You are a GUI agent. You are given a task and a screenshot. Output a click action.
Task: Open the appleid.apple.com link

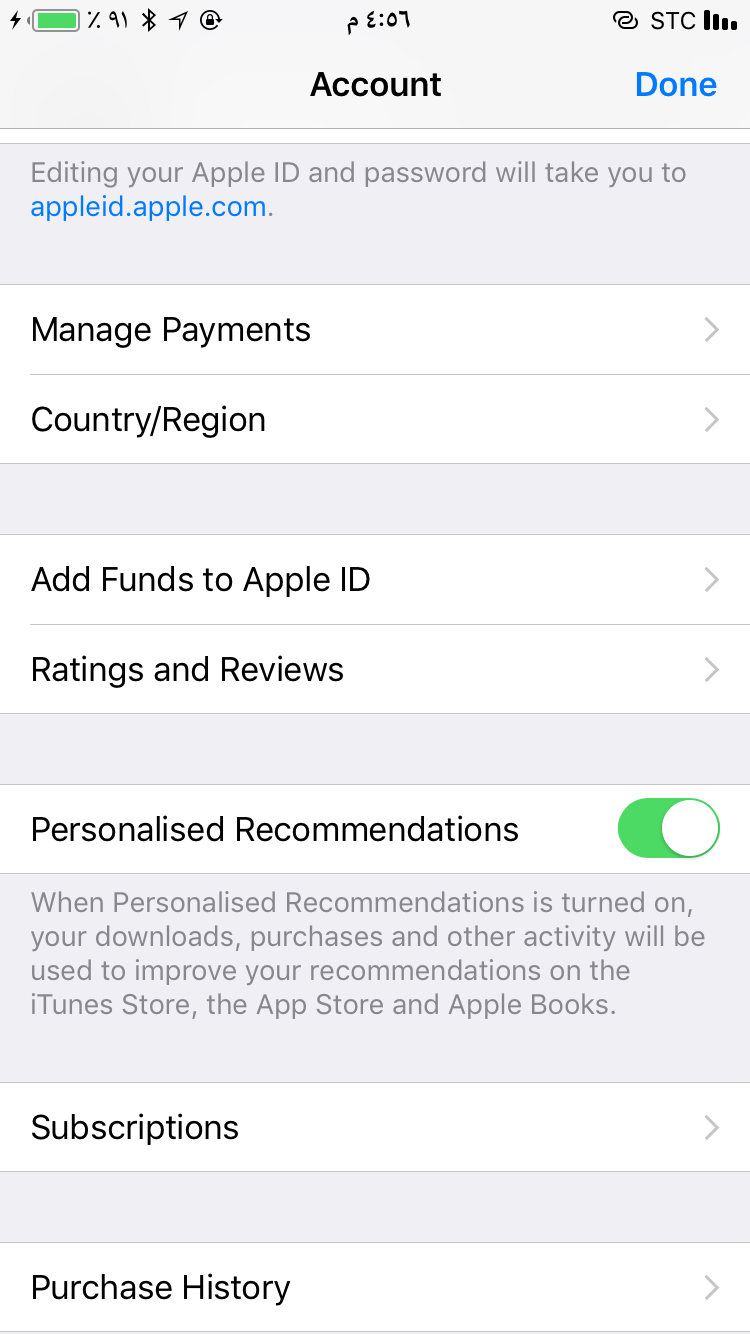pyautogui.click(x=148, y=207)
